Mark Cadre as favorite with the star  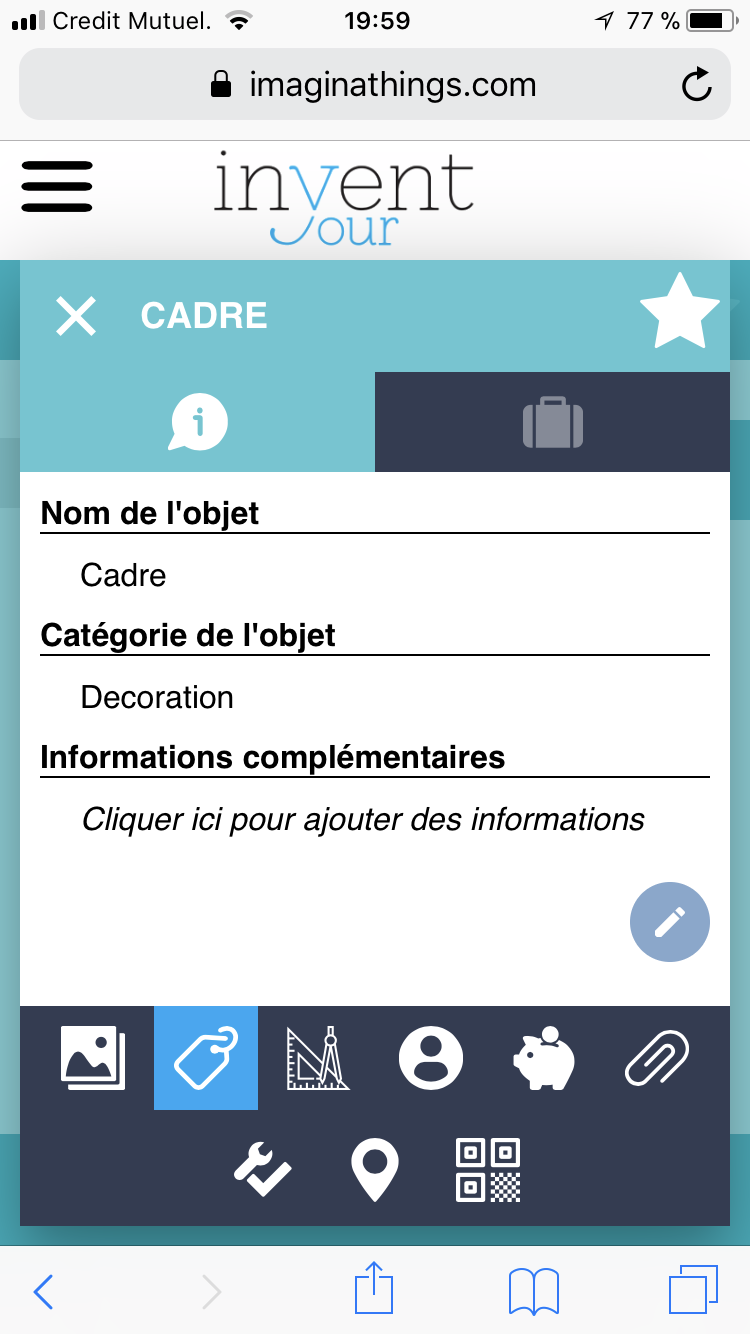680,310
